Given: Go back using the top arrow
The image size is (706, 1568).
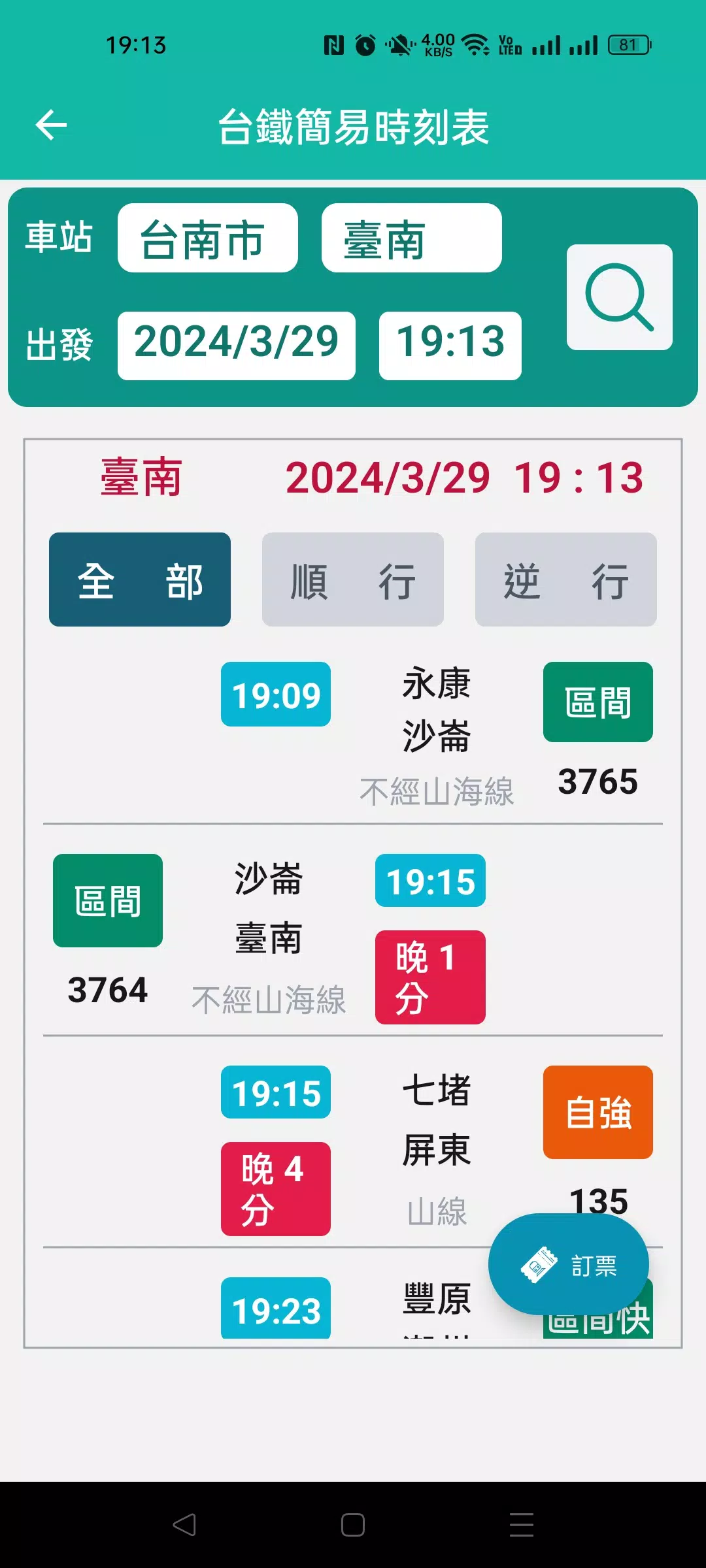Looking at the screenshot, I should (x=52, y=125).
